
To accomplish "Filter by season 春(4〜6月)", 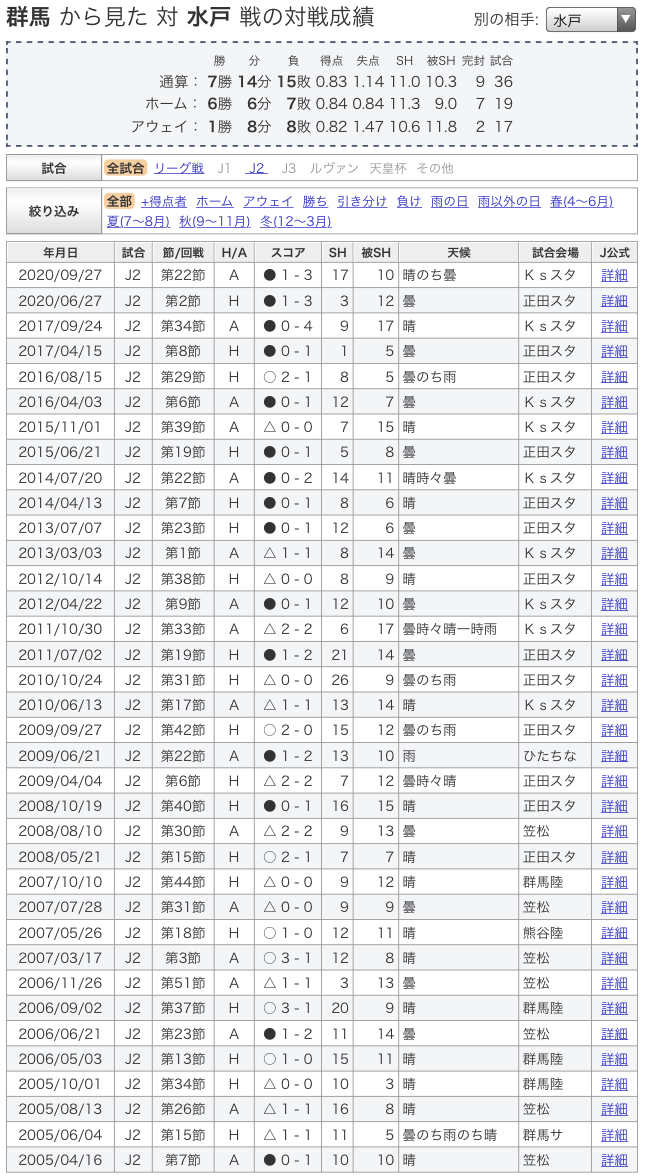I will pos(581,201).
